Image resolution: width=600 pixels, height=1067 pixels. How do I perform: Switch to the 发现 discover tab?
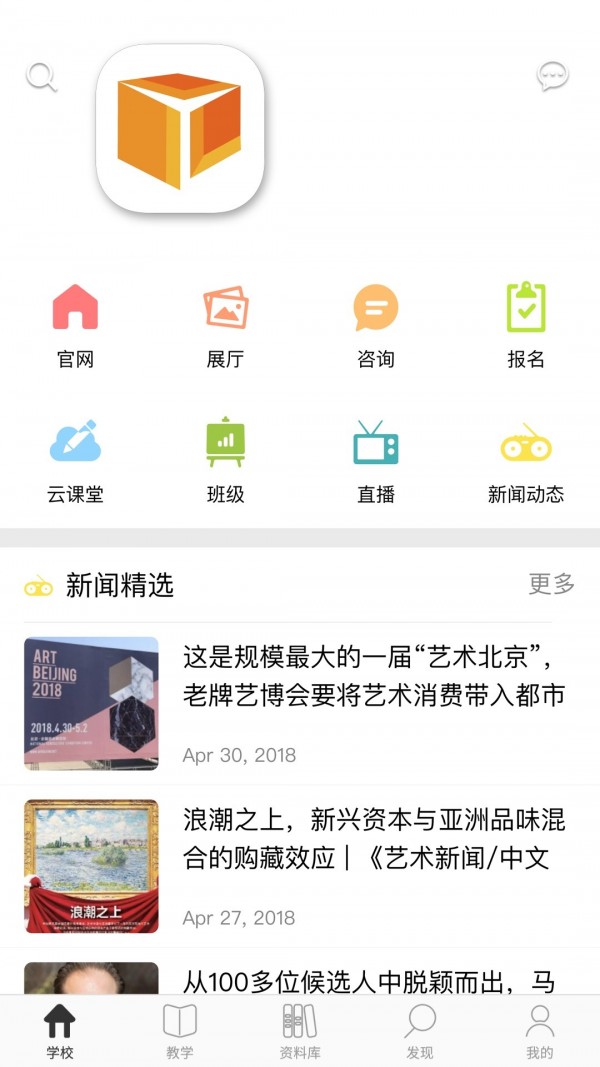tap(420, 1031)
